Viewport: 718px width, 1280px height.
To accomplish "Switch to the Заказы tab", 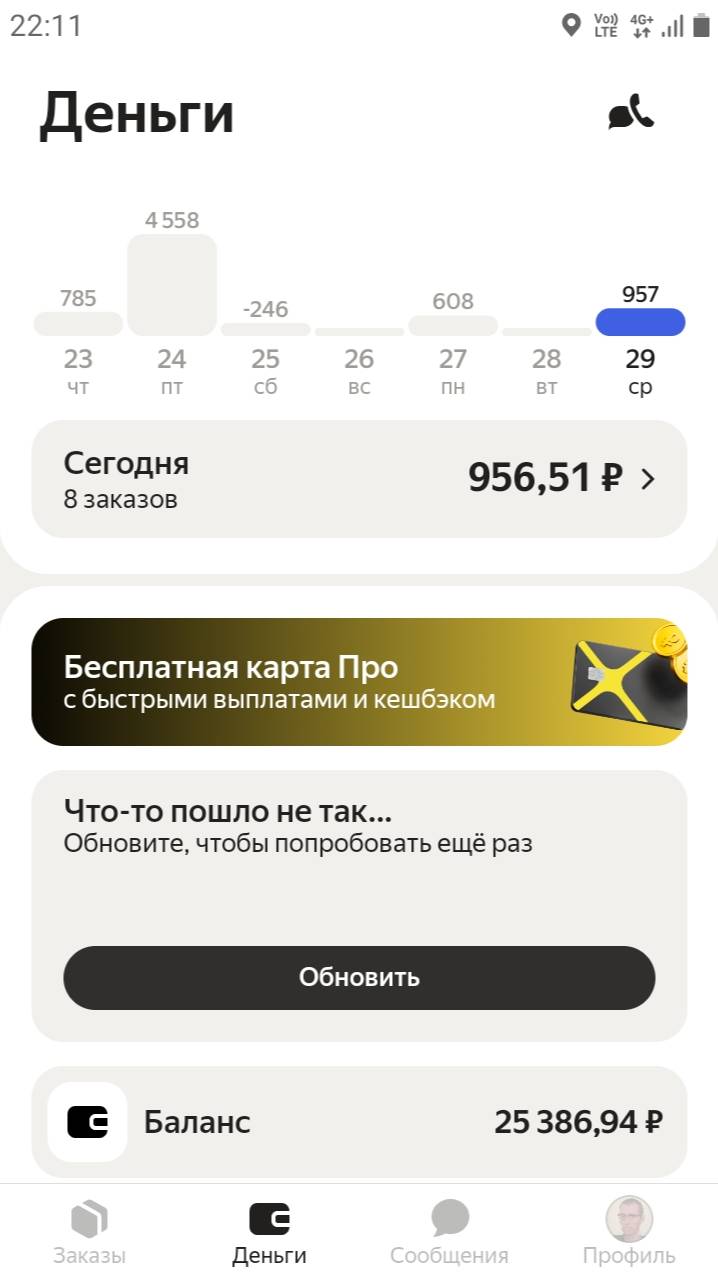I will click(x=89, y=1234).
